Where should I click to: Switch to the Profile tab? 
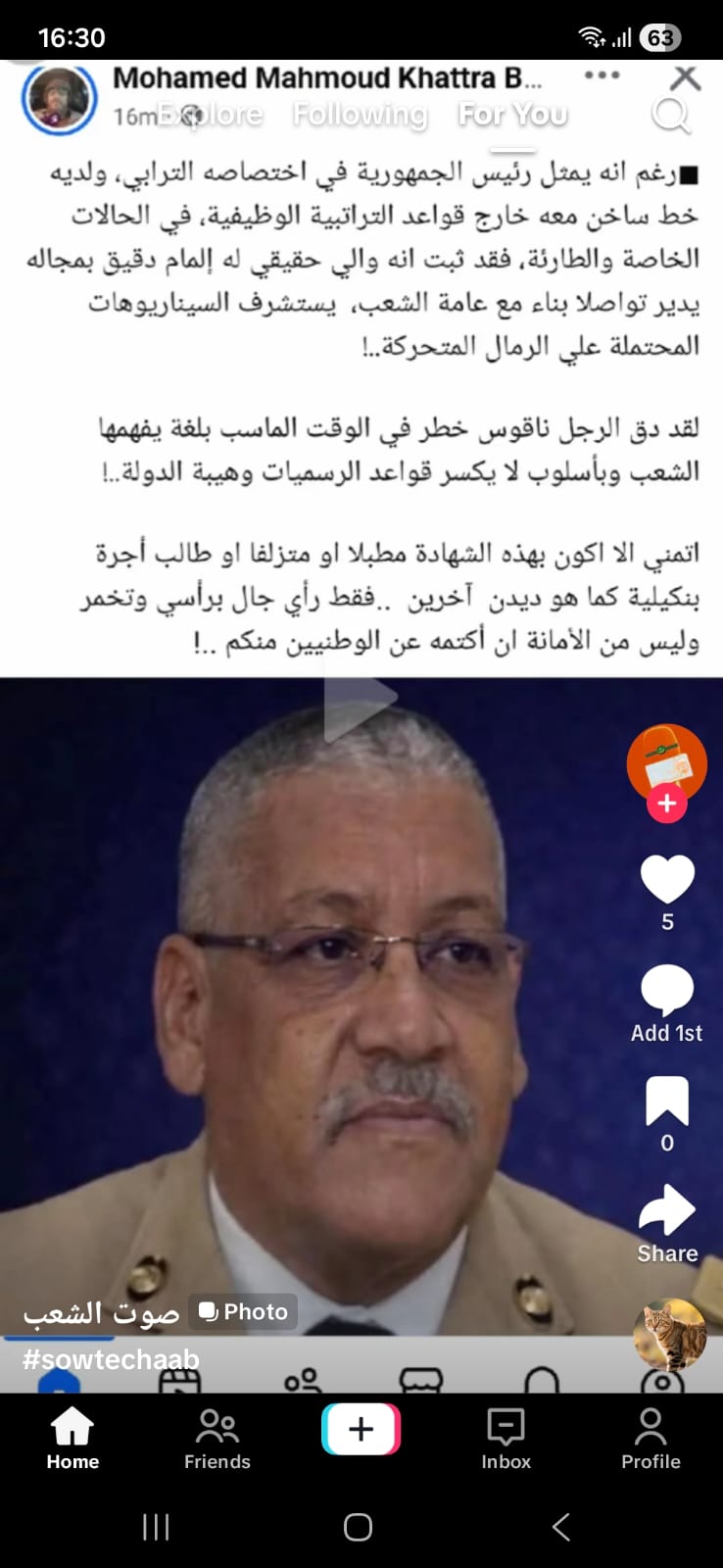[651, 1438]
